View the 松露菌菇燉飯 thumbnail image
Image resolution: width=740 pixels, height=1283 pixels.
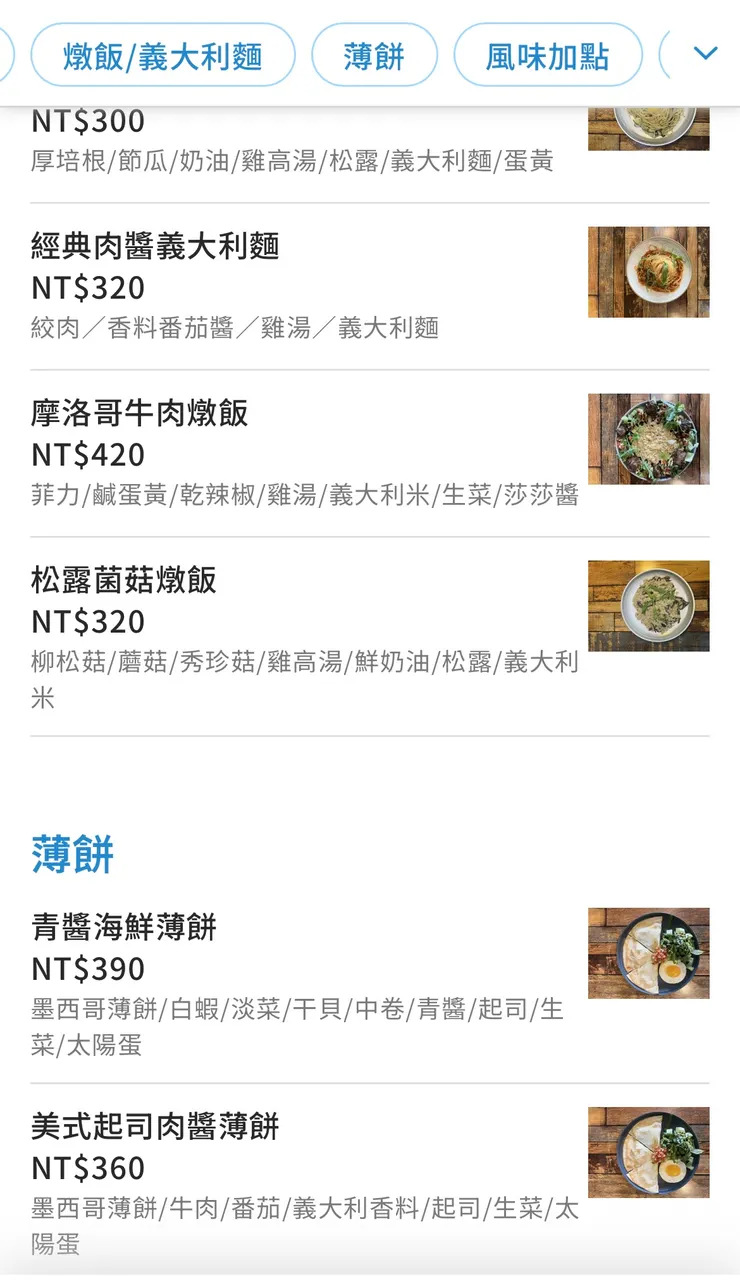coord(648,605)
